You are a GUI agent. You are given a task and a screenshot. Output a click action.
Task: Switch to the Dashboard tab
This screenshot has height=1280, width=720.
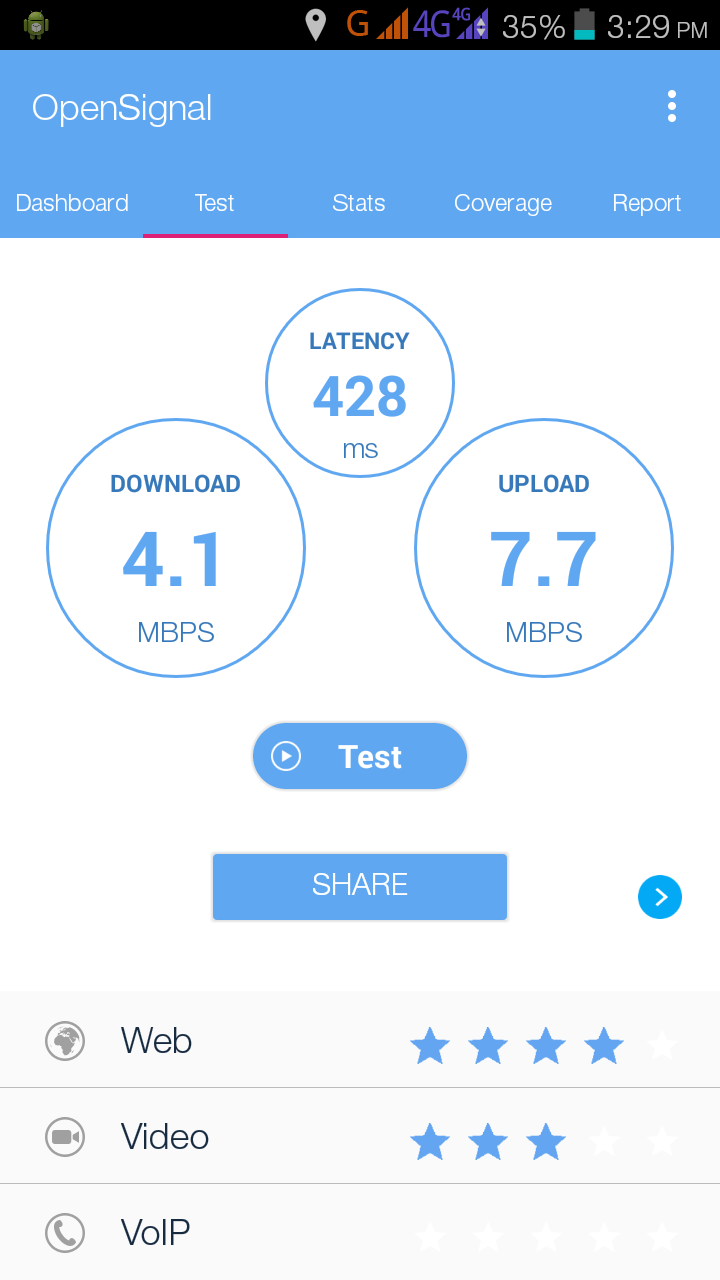point(72,203)
